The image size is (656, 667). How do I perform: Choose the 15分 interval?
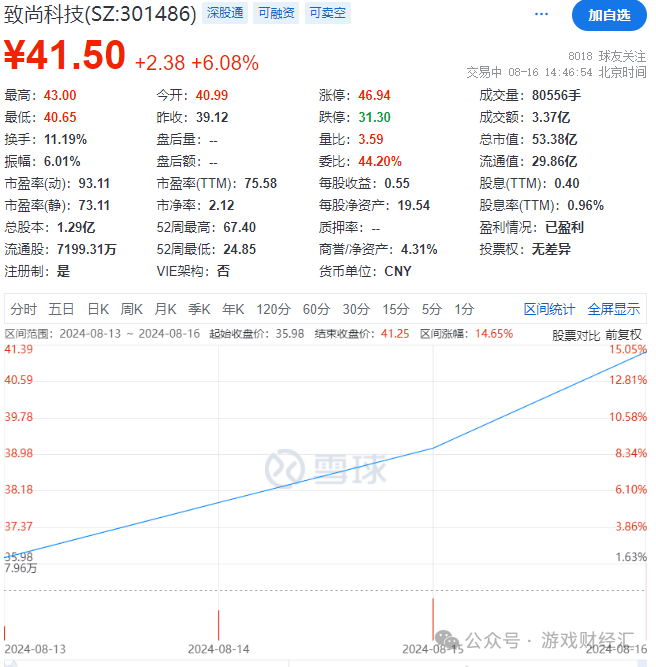click(395, 309)
